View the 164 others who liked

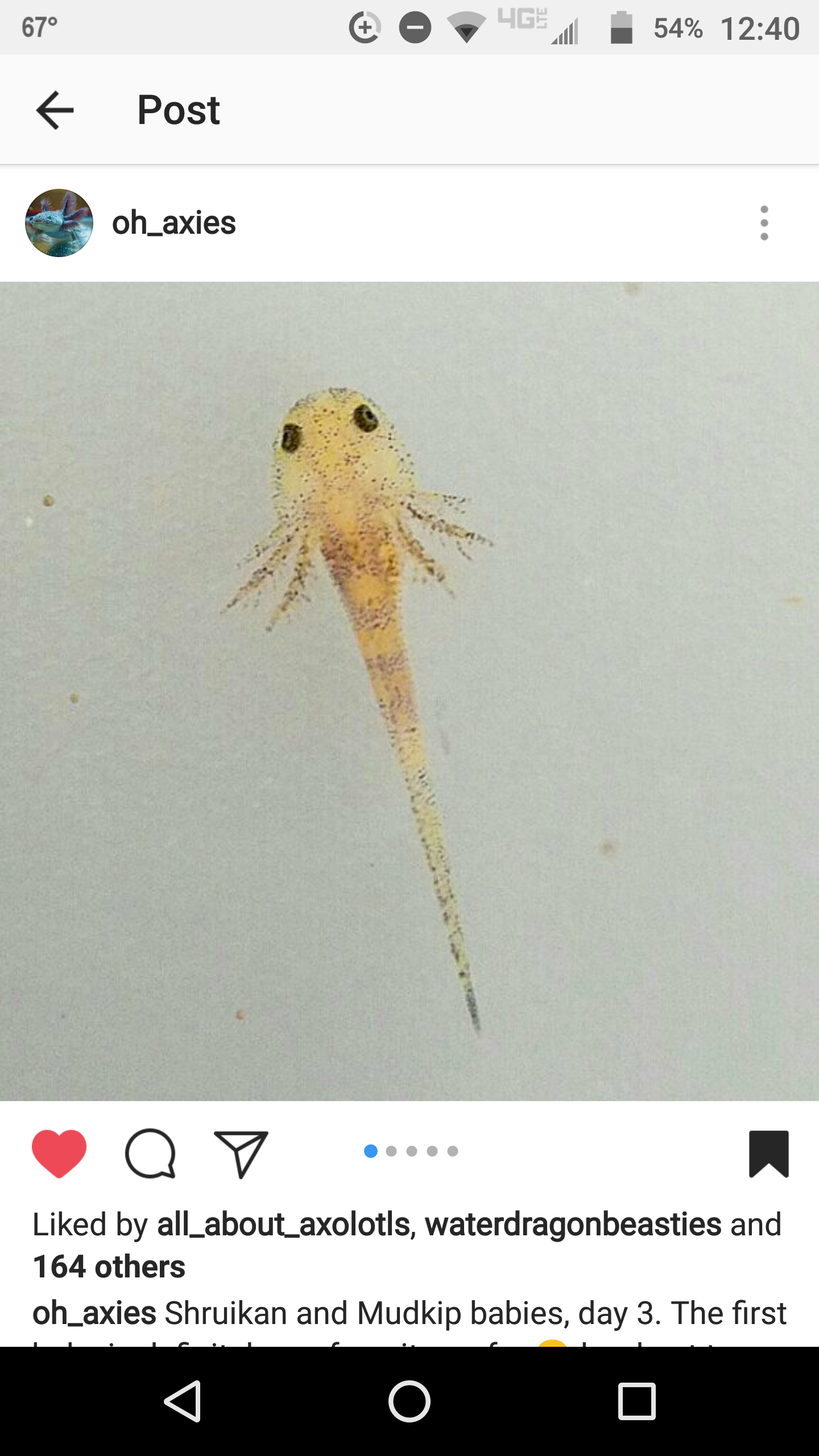109,1267
